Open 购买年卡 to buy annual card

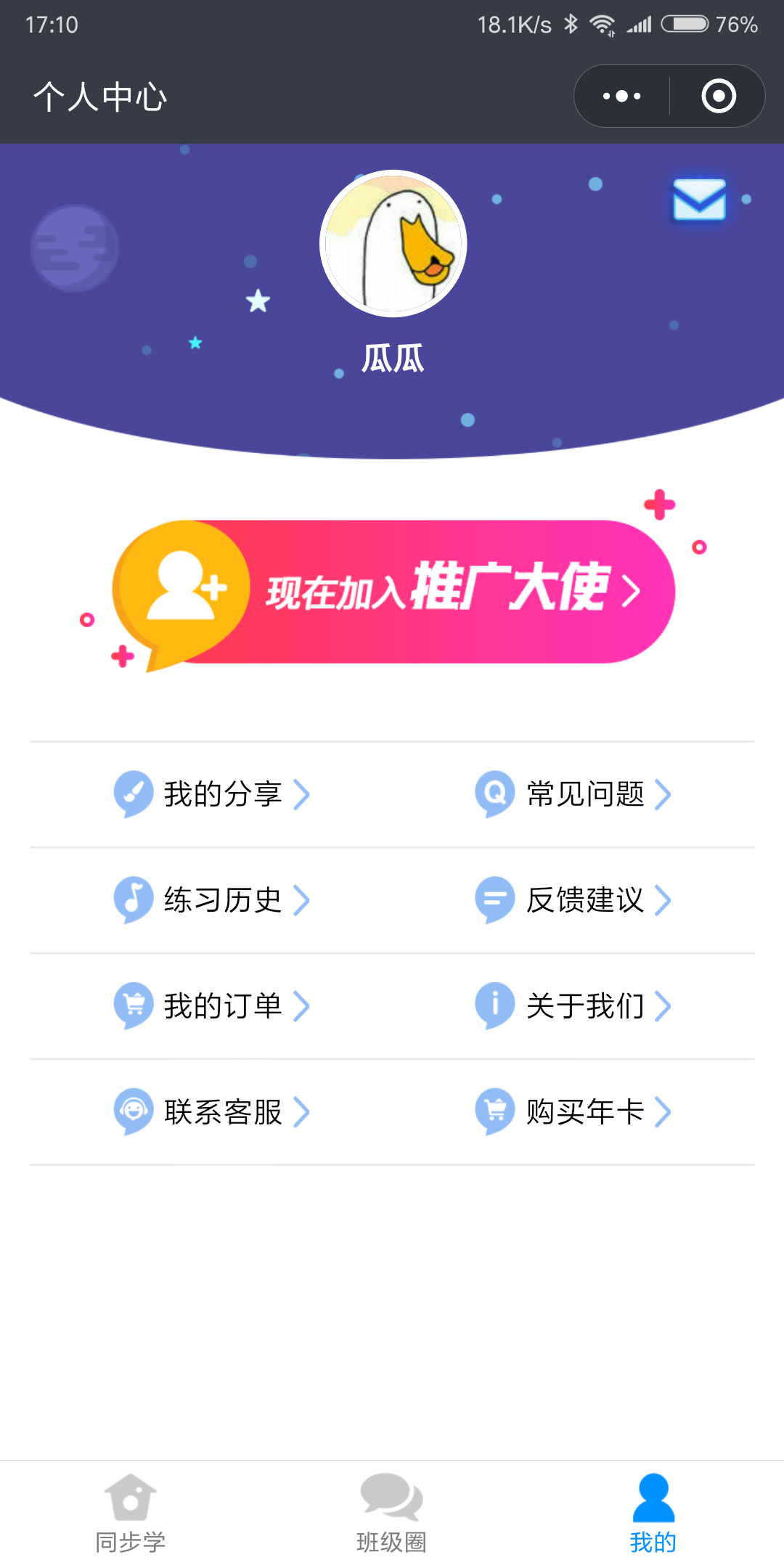point(573,1111)
